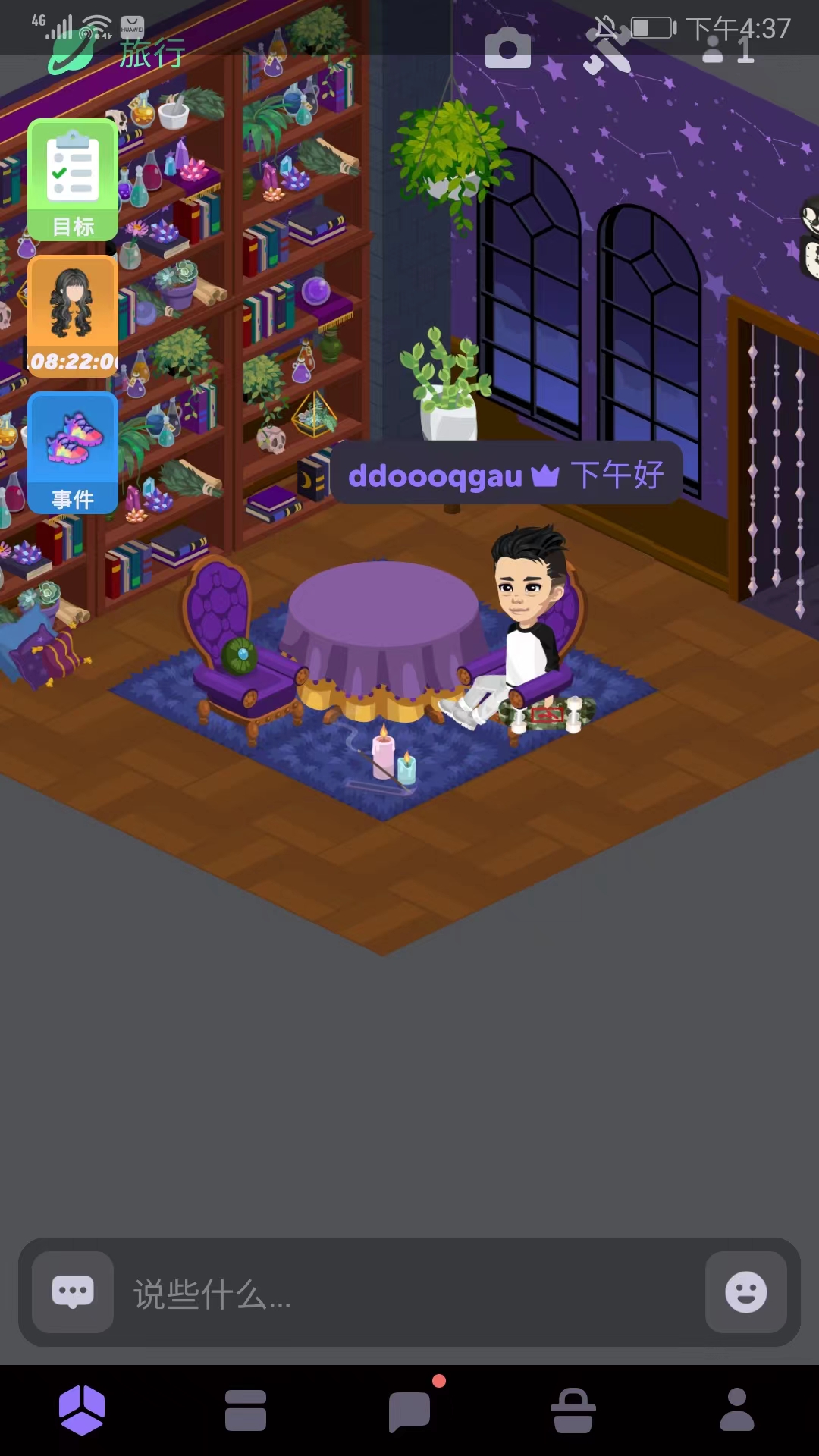Switch to the stacked cards tab

pyautogui.click(x=246, y=1410)
